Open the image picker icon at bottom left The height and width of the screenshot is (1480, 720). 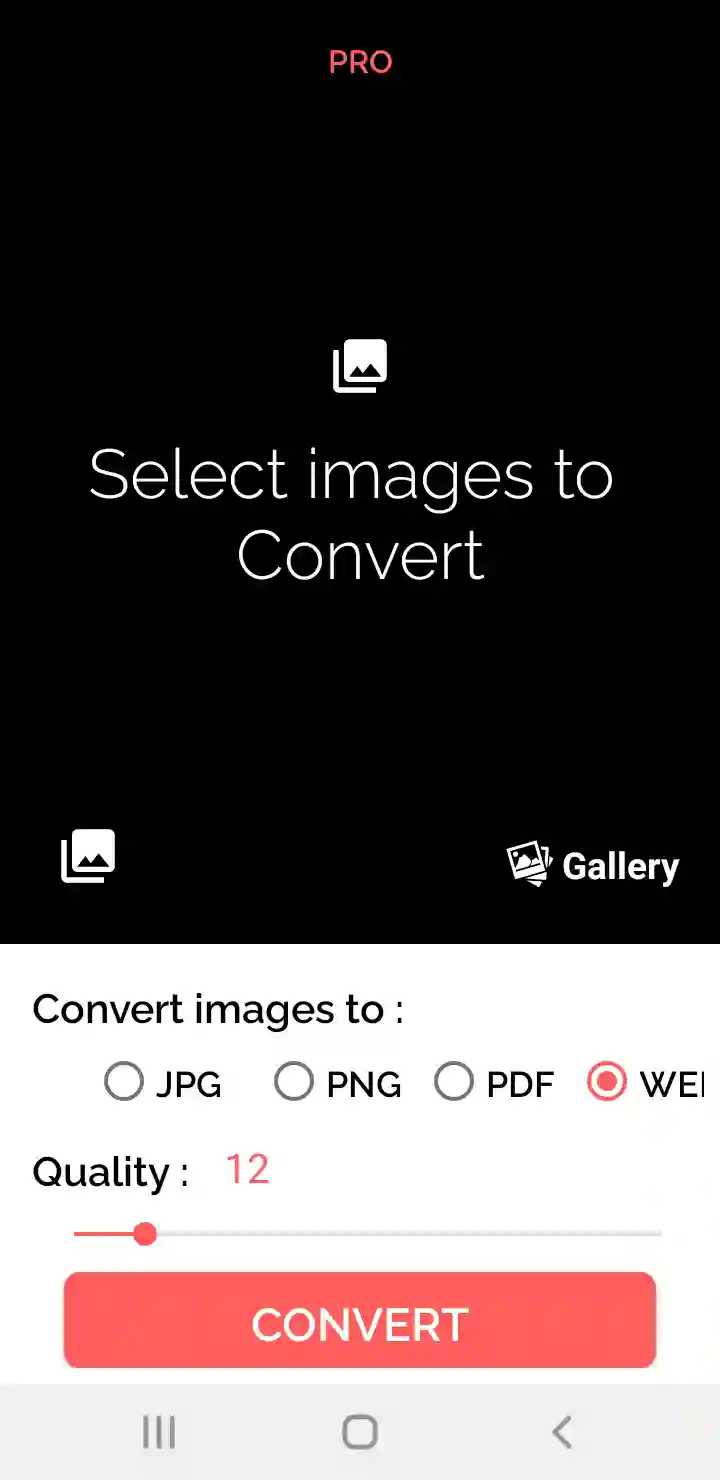pyautogui.click(x=89, y=857)
